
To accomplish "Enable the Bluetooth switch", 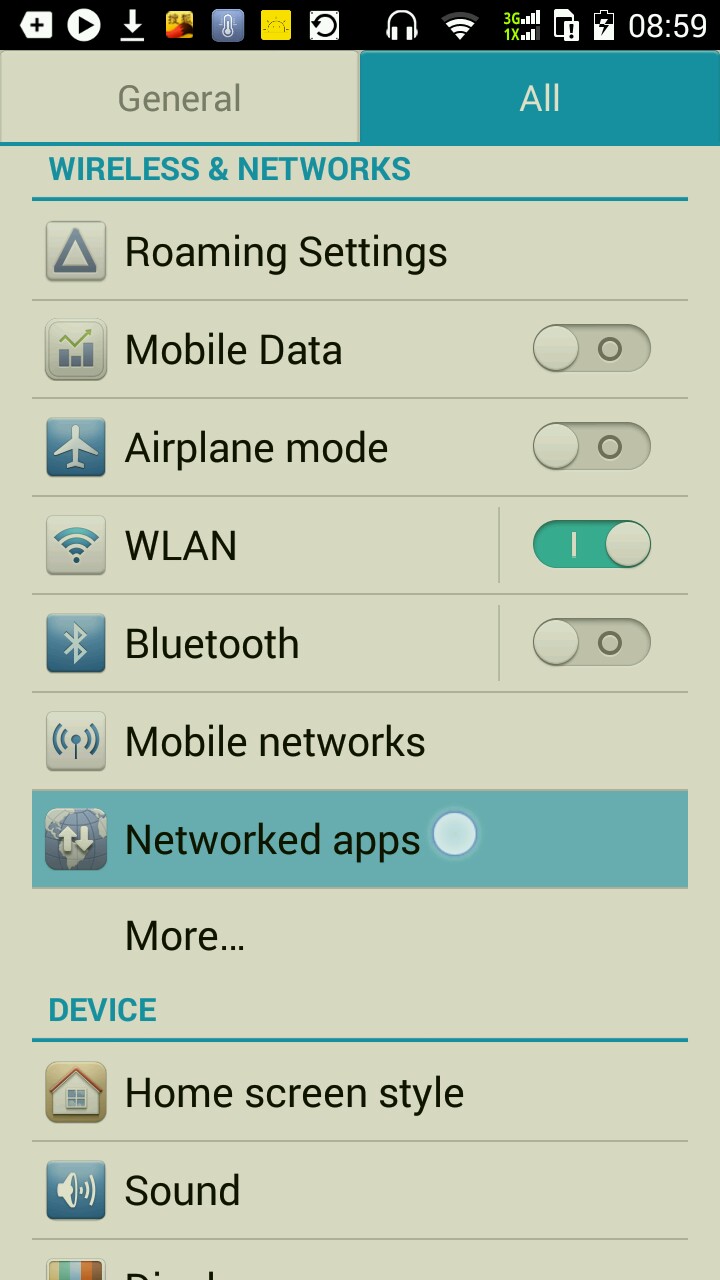I will point(591,643).
